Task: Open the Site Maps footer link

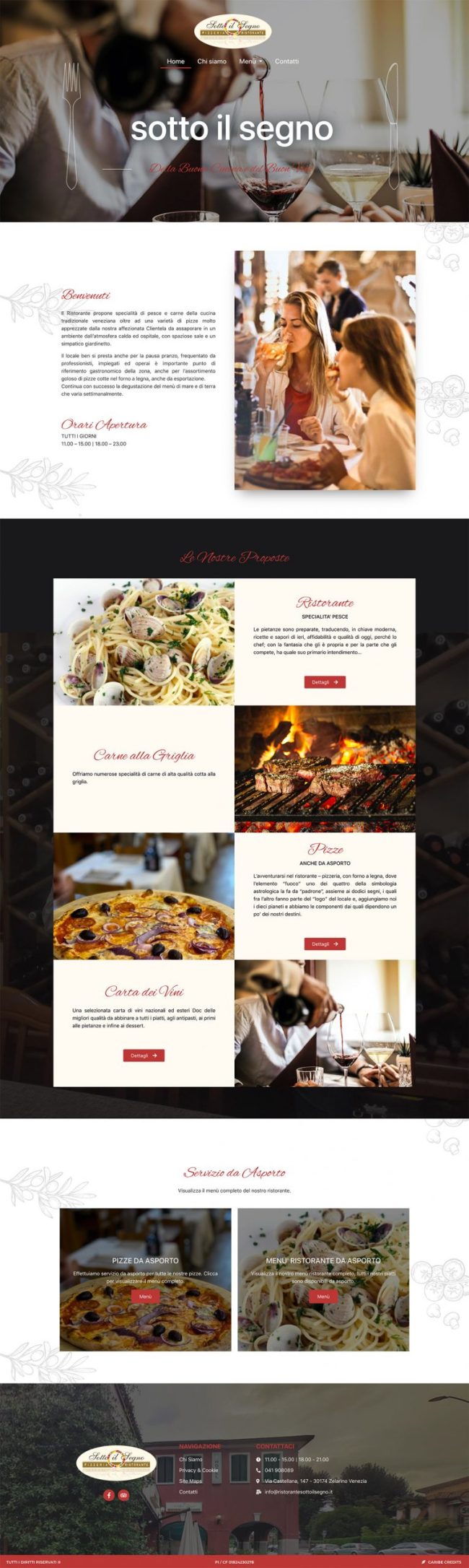Action: [x=190, y=1481]
